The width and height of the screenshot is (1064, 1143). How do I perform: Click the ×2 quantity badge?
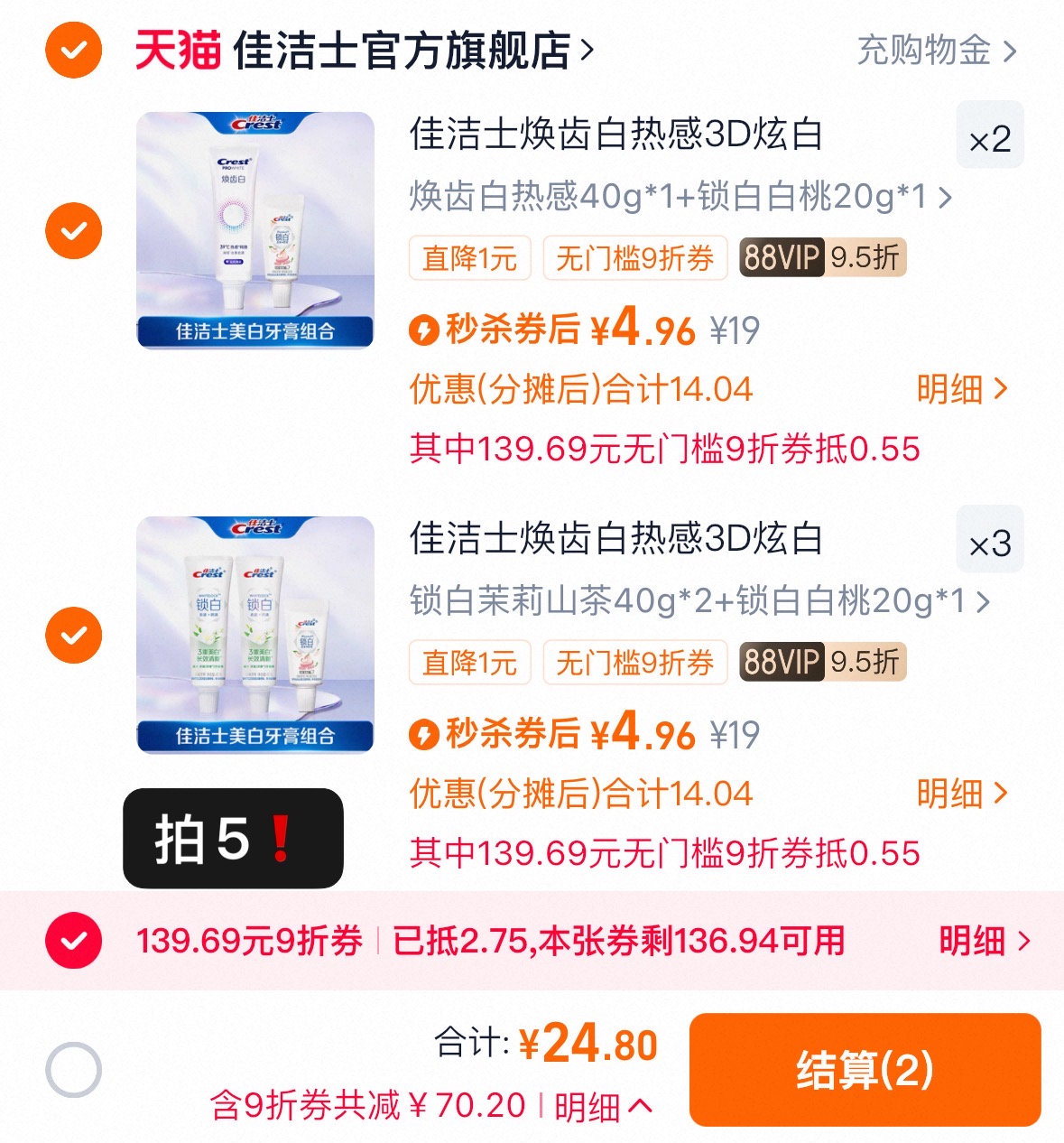[989, 137]
